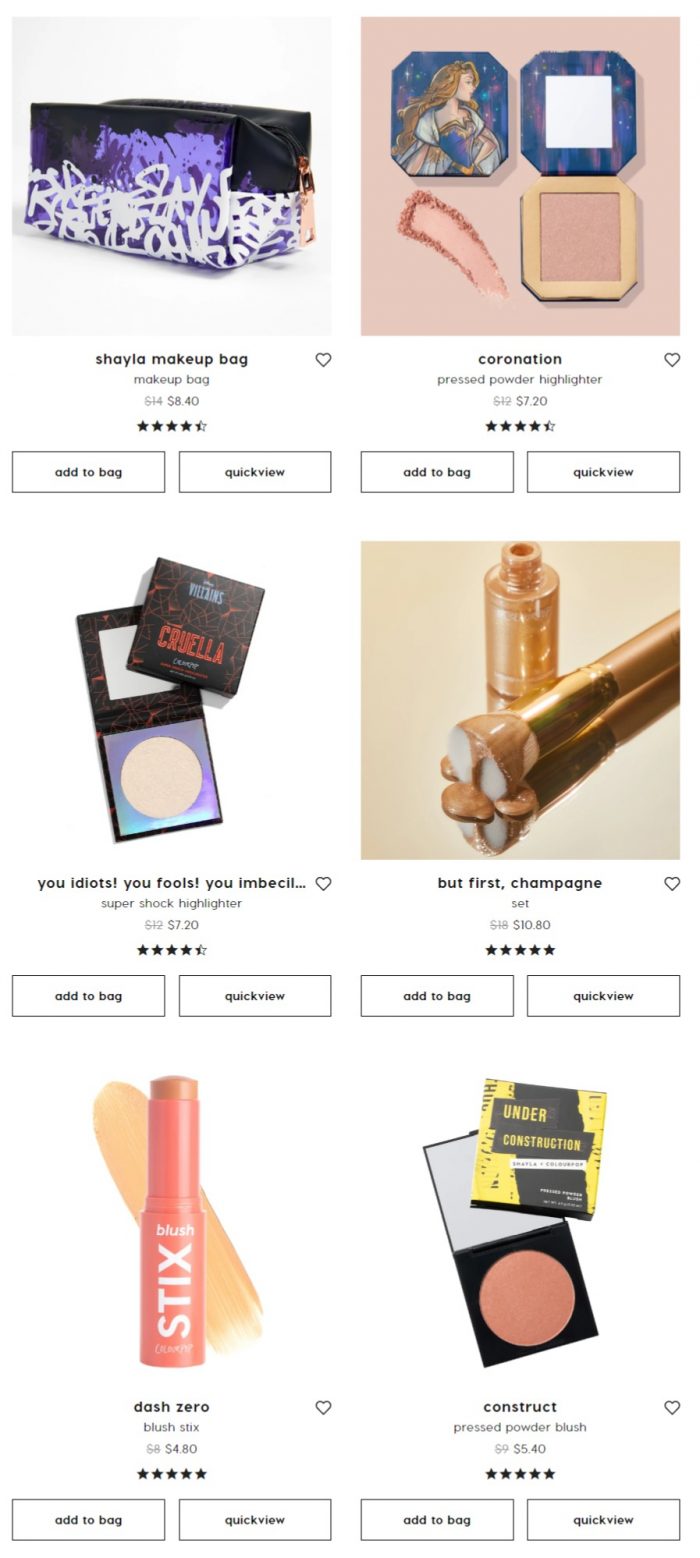Save but first, champagne to wishlist
Viewport: 700px width, 1558px height.
coord(672,884)
